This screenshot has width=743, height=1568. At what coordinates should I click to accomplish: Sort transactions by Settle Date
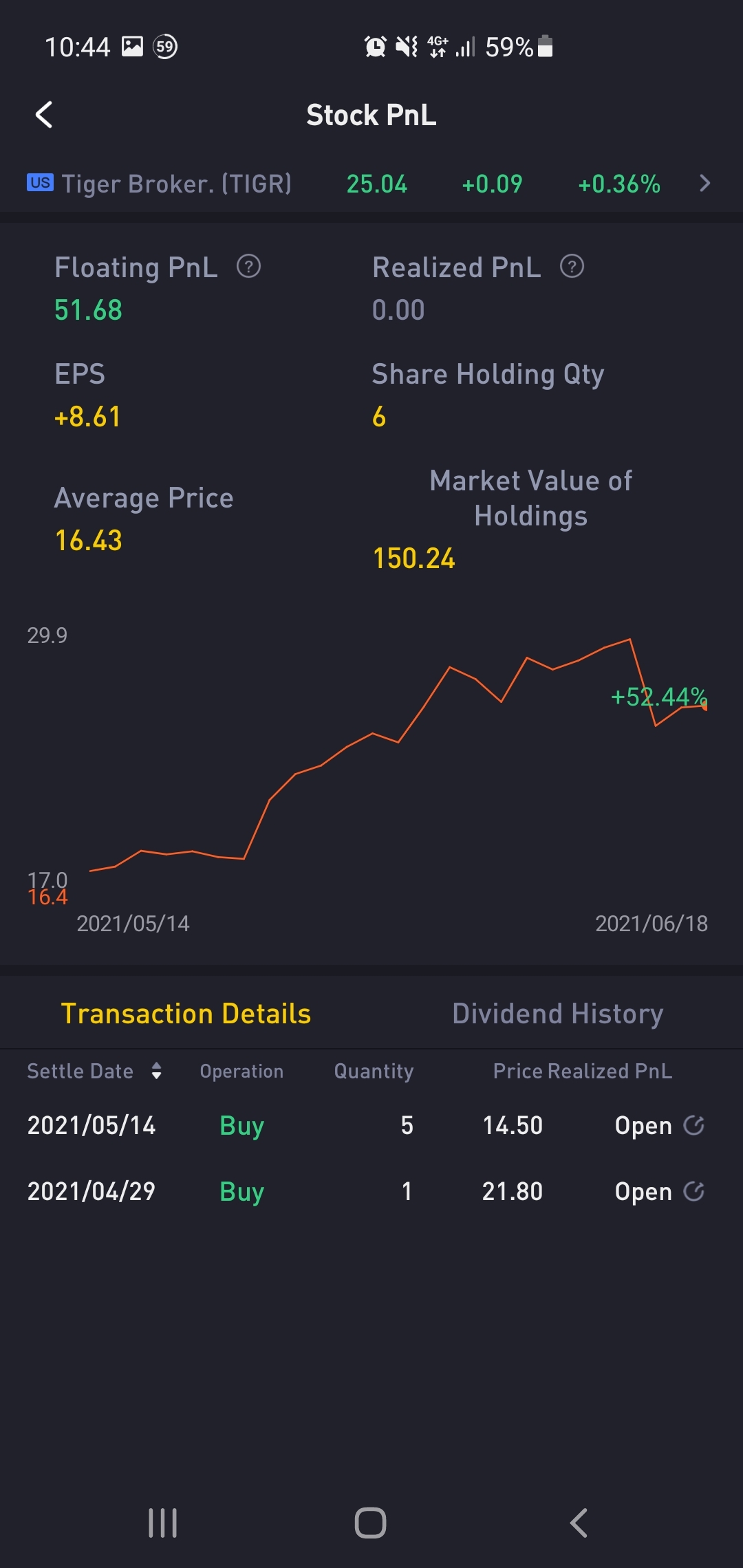coord(95,1071)
